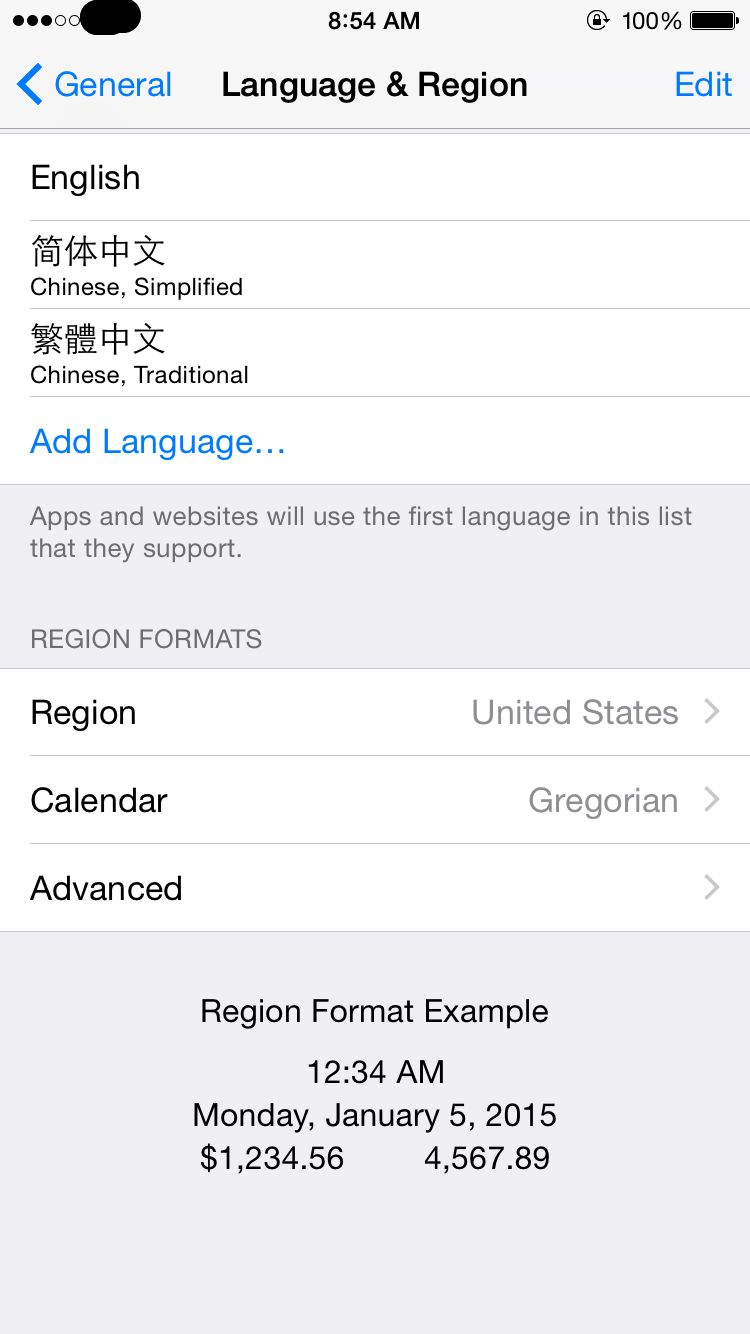Go back to General settings
750x1334 pixels.
95,85
